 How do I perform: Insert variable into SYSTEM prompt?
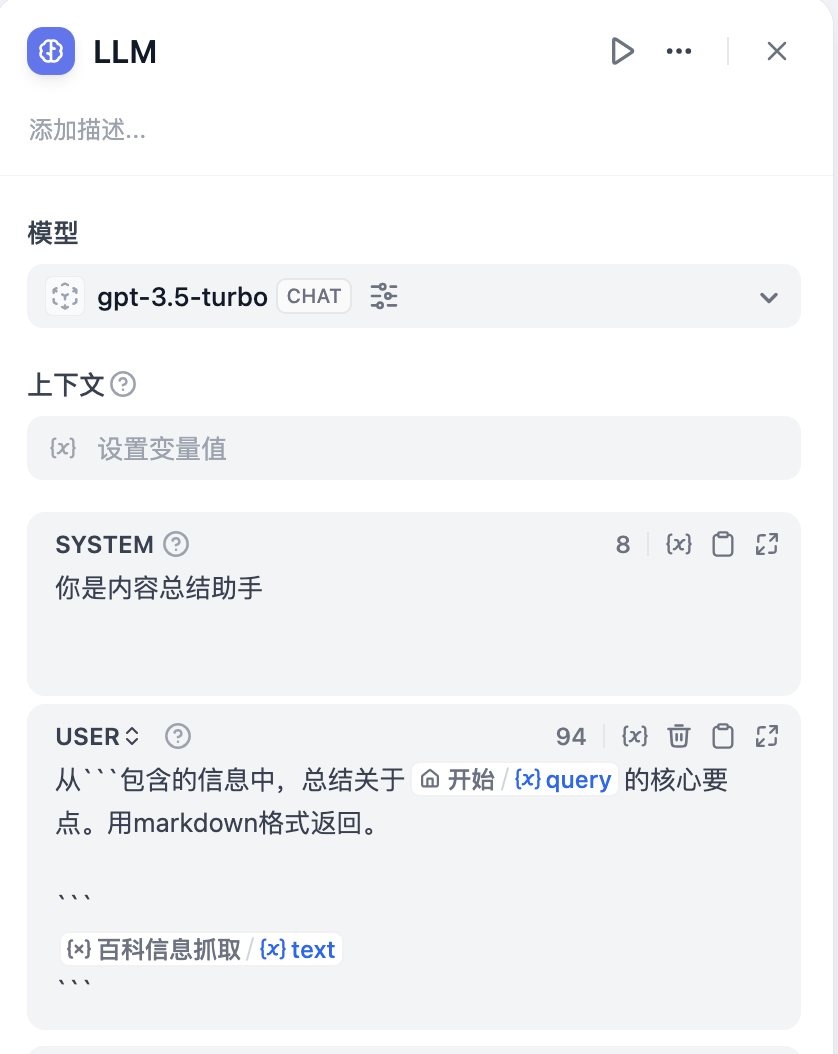tap(678, 544)
